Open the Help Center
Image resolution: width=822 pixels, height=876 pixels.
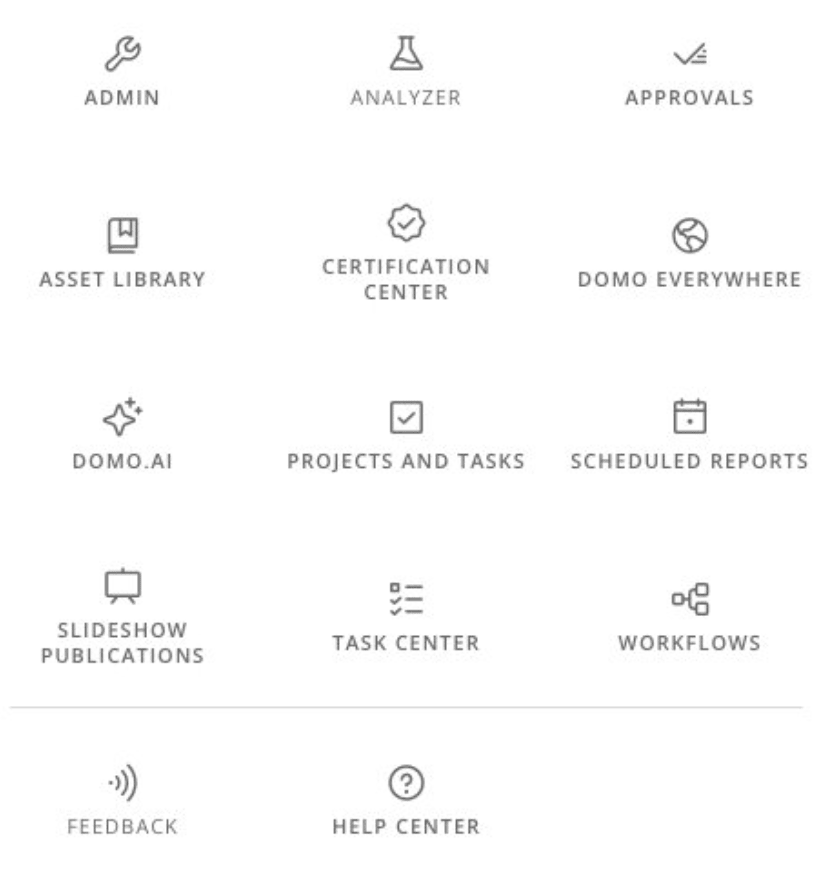click(405, 801)
